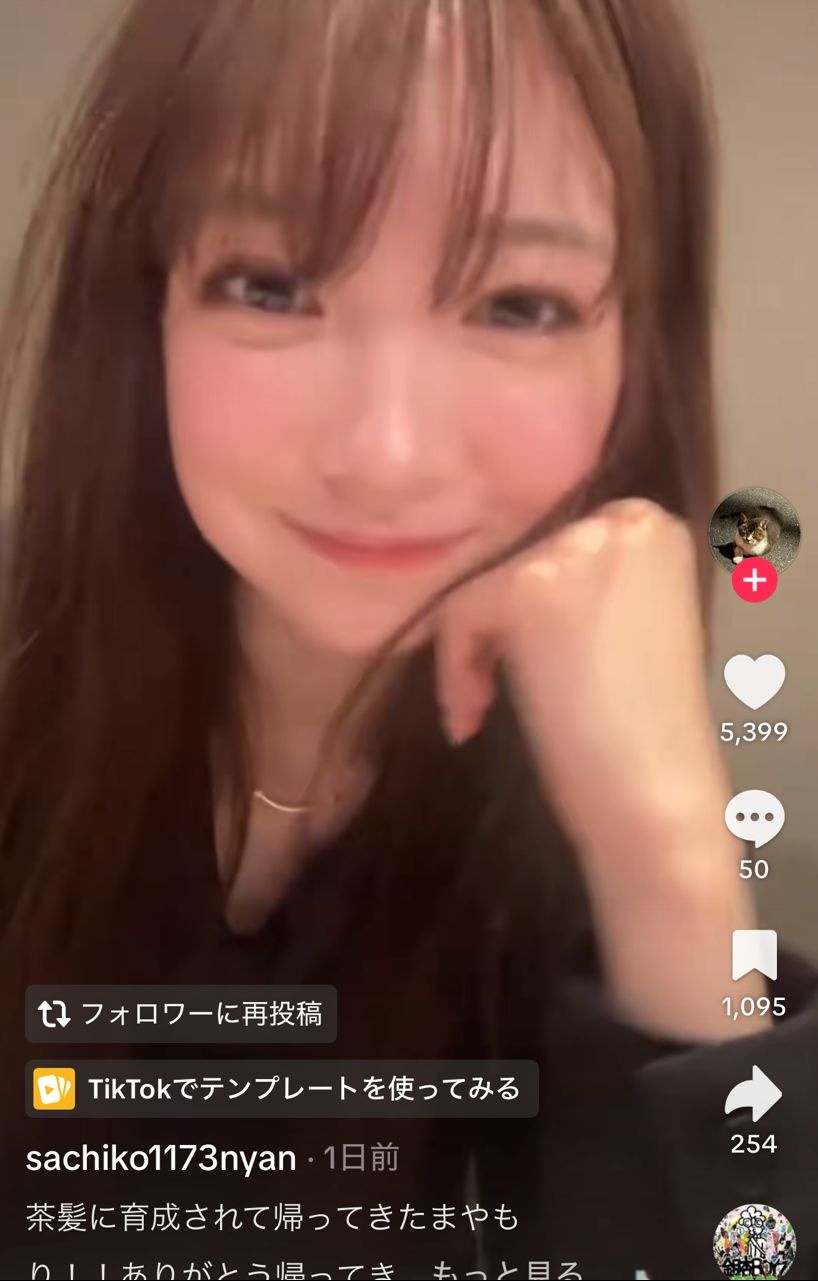This screenshot has height=1281, width=818.
Task: Open the comments speech bubble
Action: (754, 819)
